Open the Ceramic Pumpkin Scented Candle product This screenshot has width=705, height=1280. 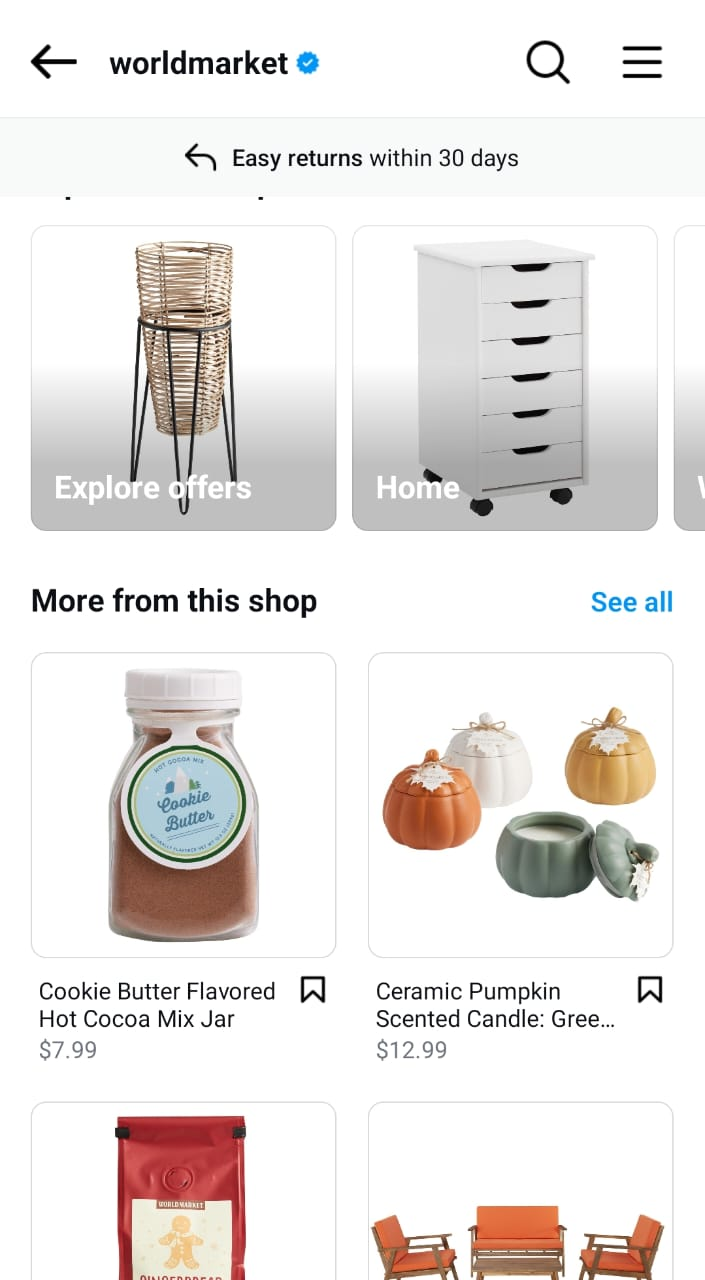pyautogui.click(x=520, y=805)
